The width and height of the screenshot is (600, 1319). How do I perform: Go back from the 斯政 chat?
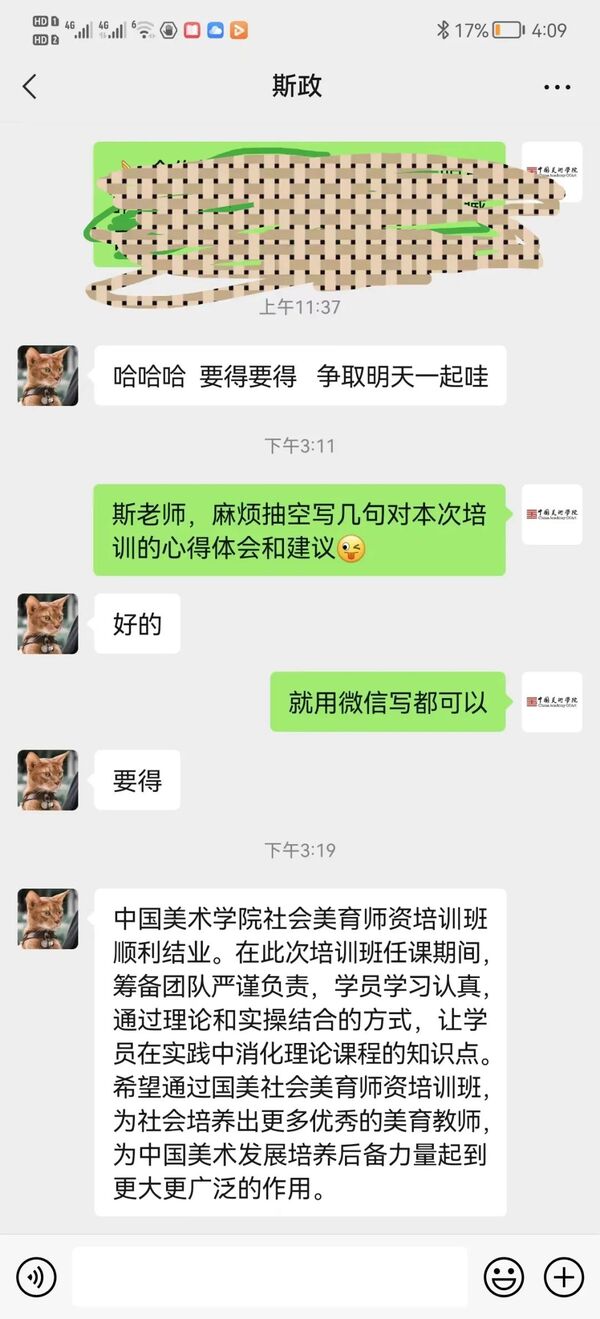(x=30, y=87)
